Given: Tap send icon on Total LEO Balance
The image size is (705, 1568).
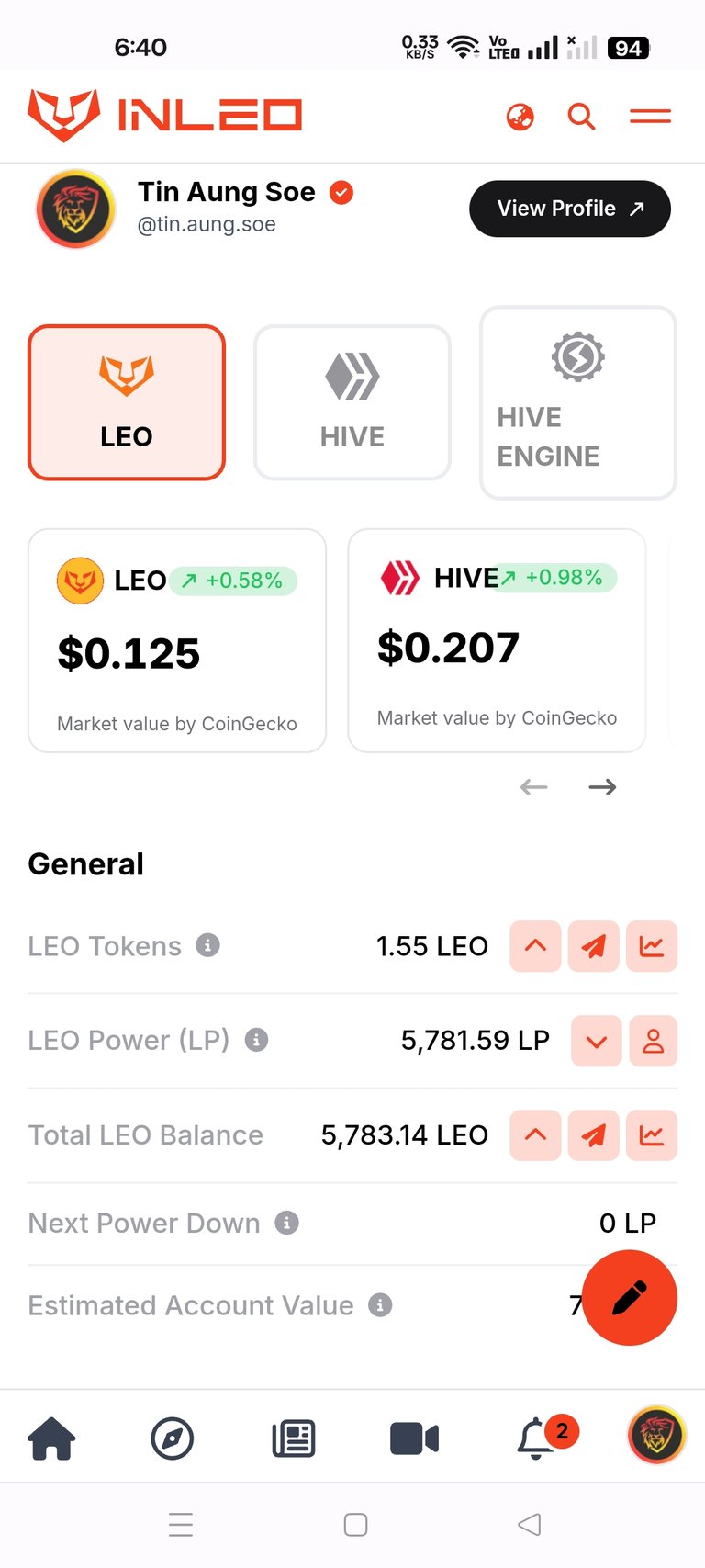Looking at the screenshot, I should pyautogui.click(x=594, y=1135).
